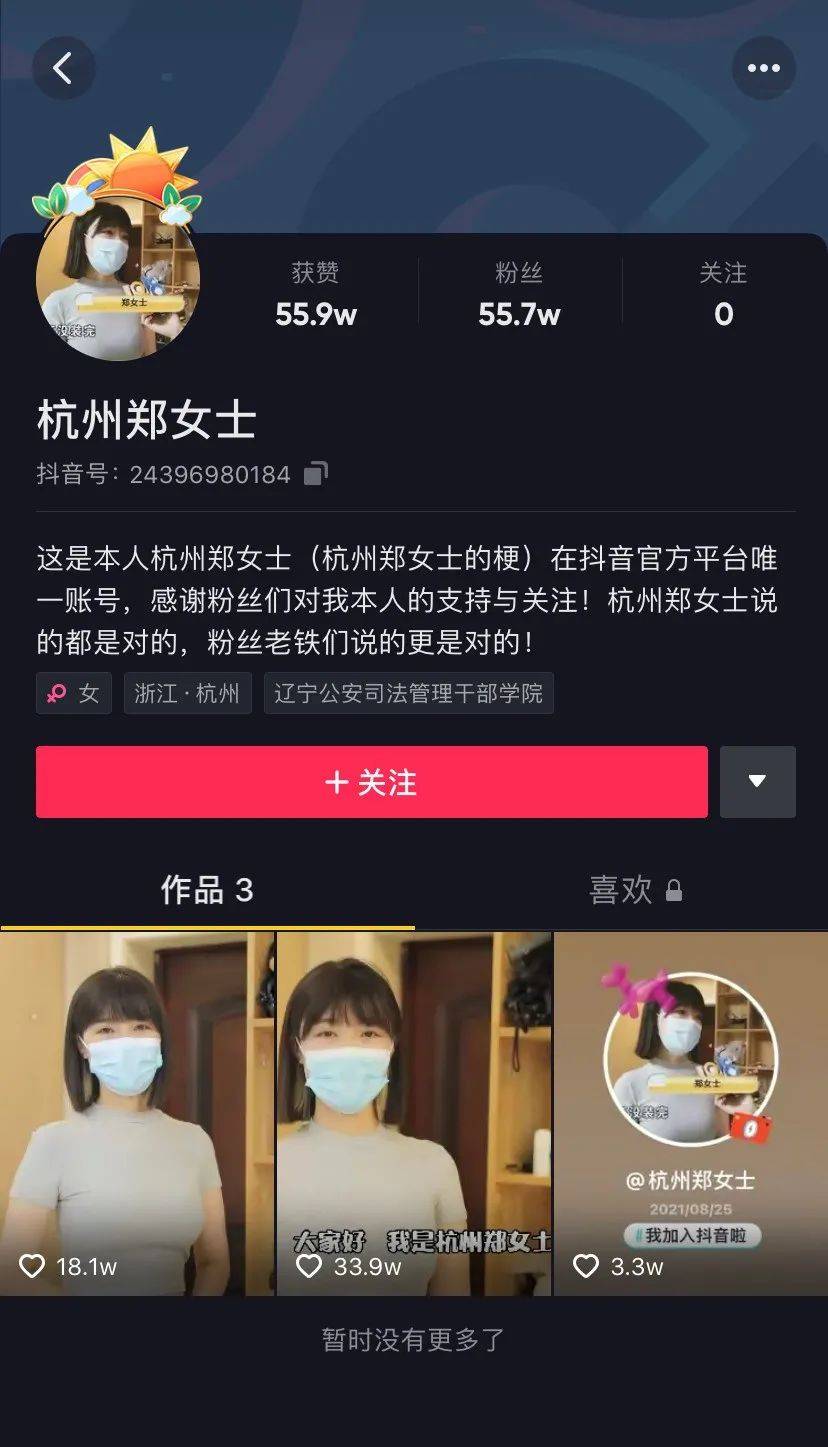Expand the 辽宁公安司法管理干部学院 school tag
The height and width of the screenshot is (1447, 828).
pyautogui.click(x=408, y=693)
